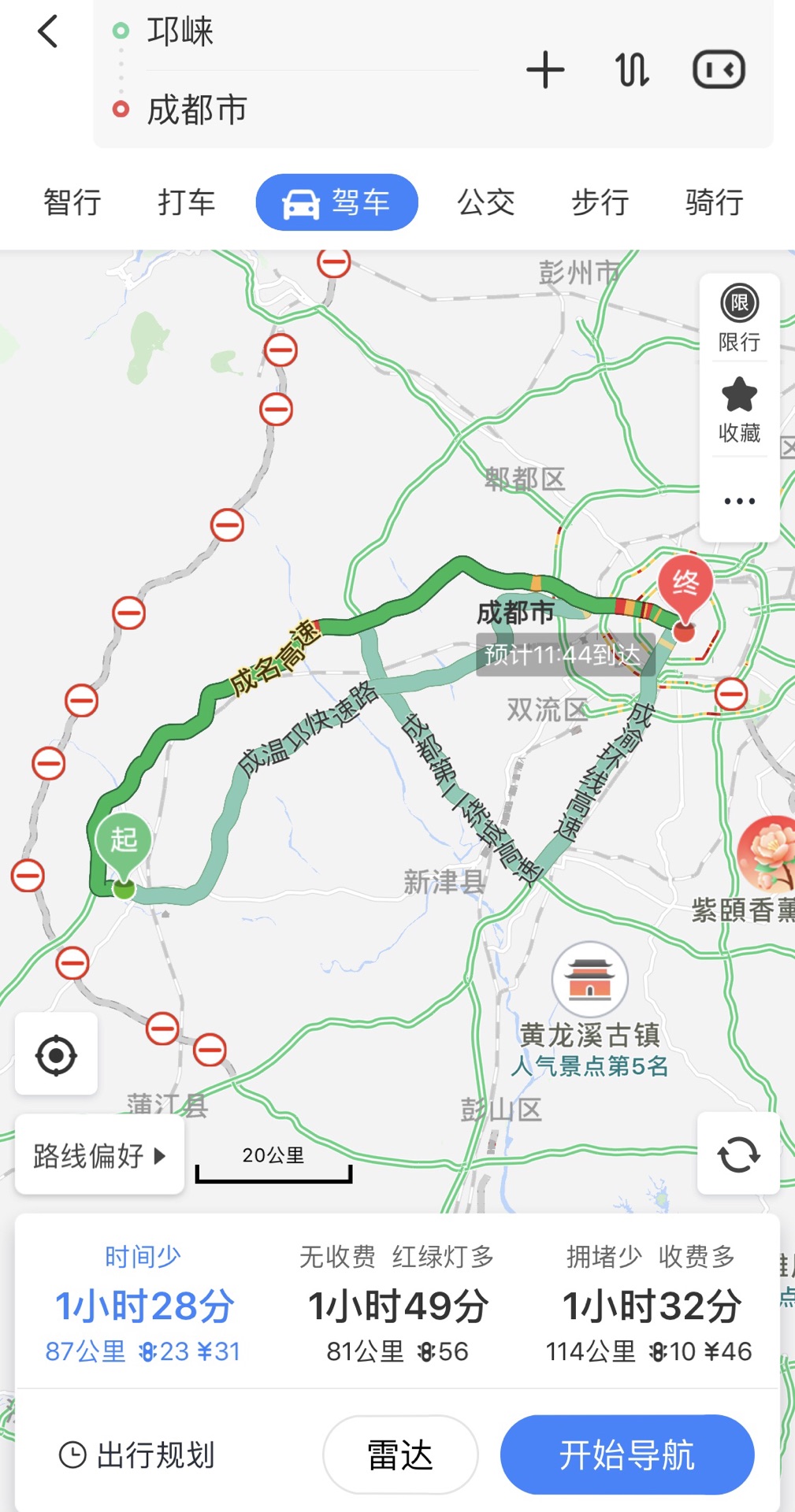Open 限行 traffic restriction info

tap(739, 318)
